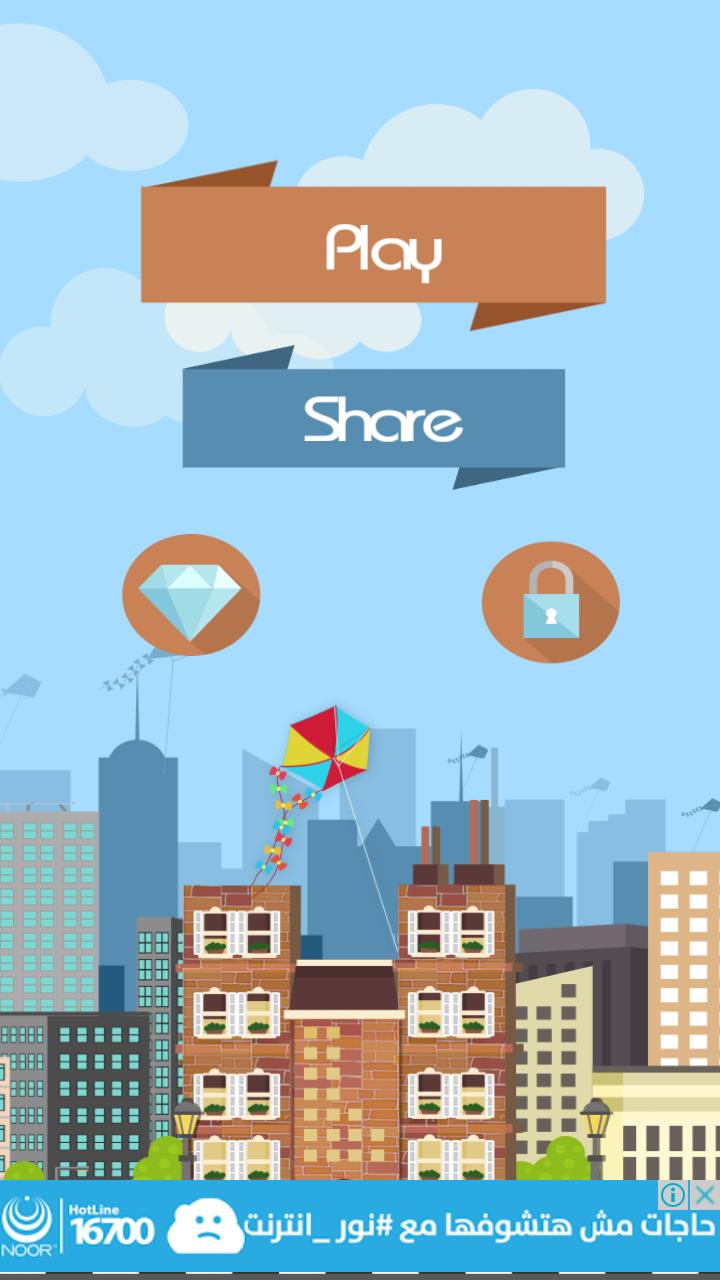Close the Noor ad banner

[x=705, y=1194]
